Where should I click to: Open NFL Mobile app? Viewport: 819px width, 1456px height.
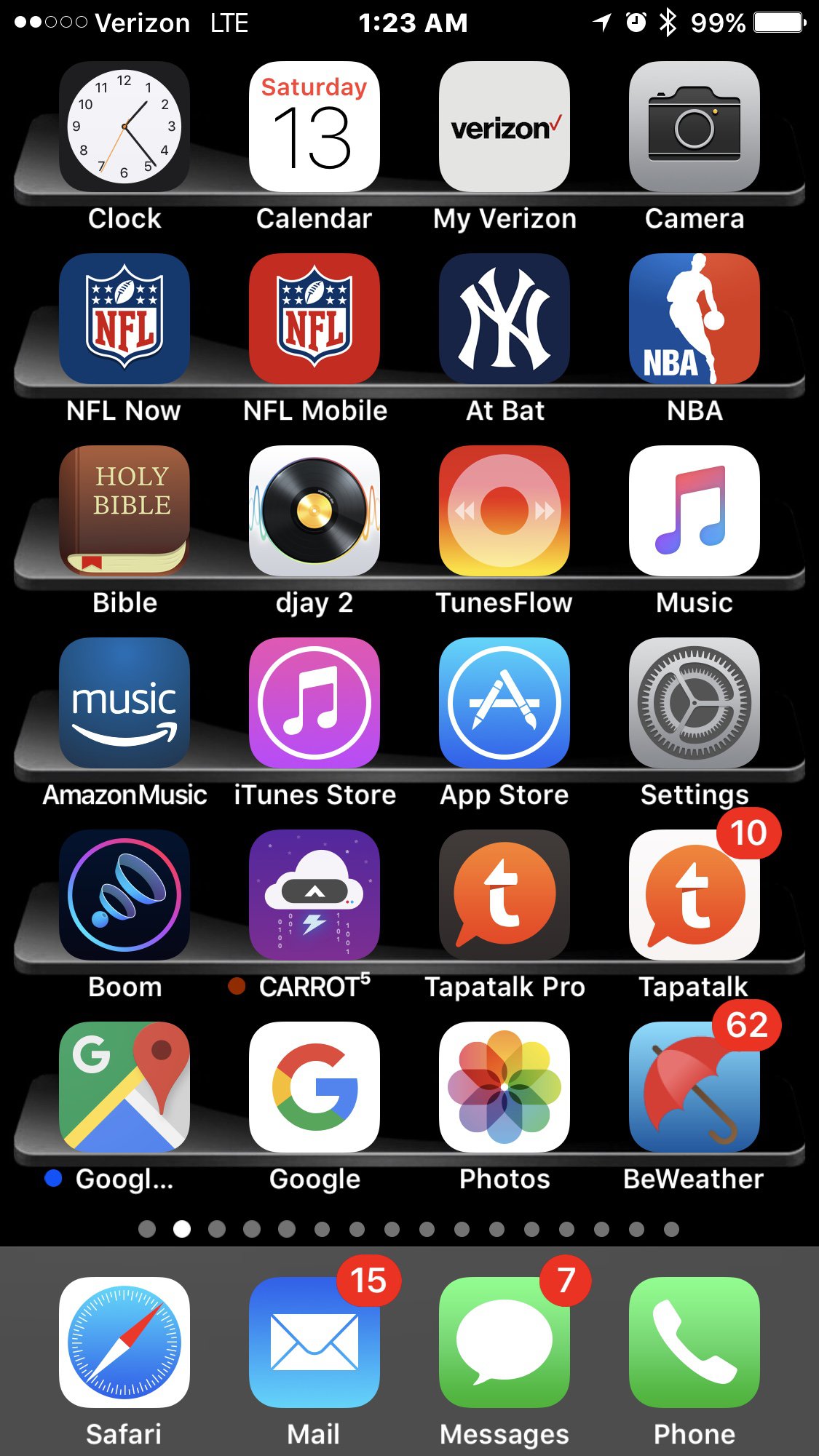314,319
